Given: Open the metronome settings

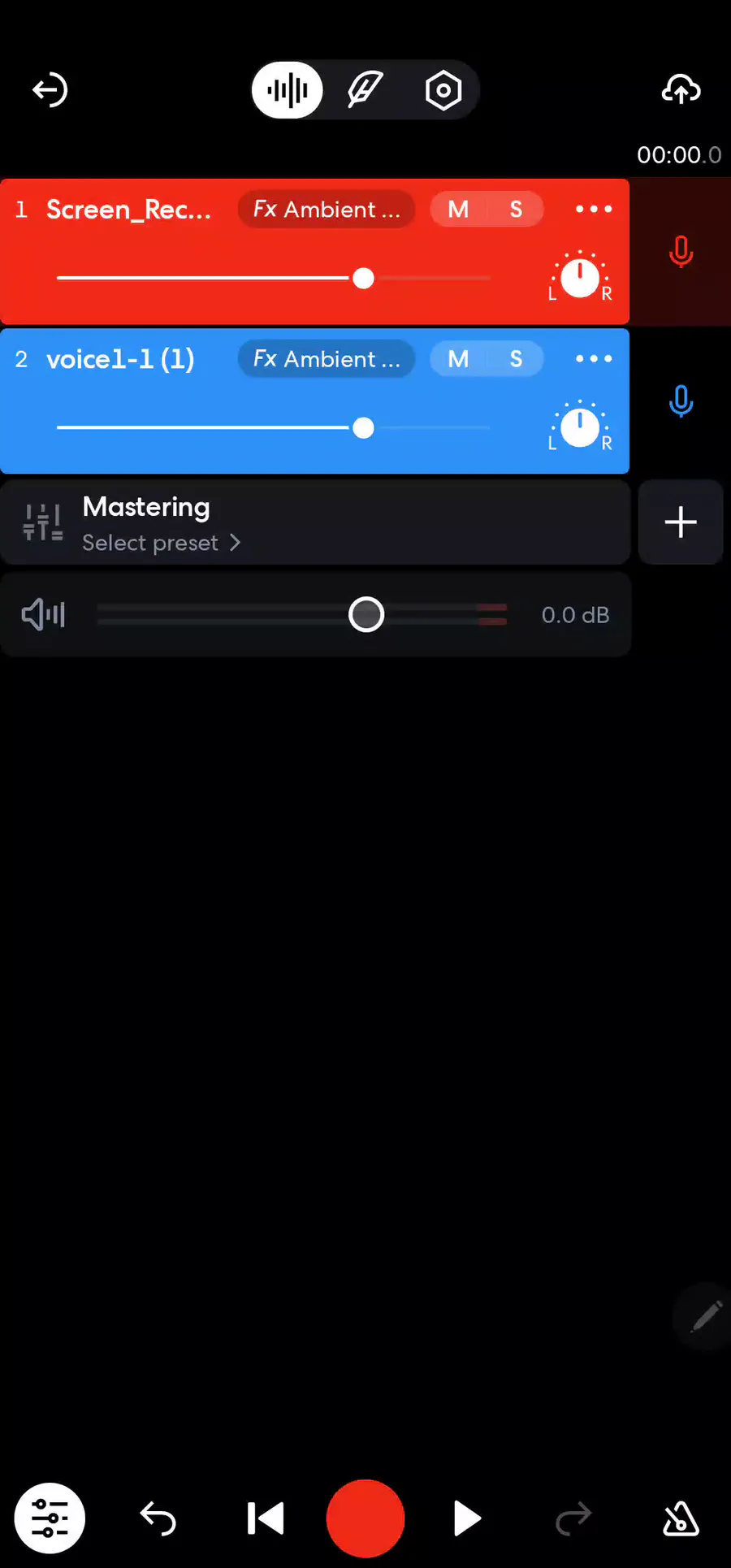Looking at the screenshot, I should [x=681, y=1518].
